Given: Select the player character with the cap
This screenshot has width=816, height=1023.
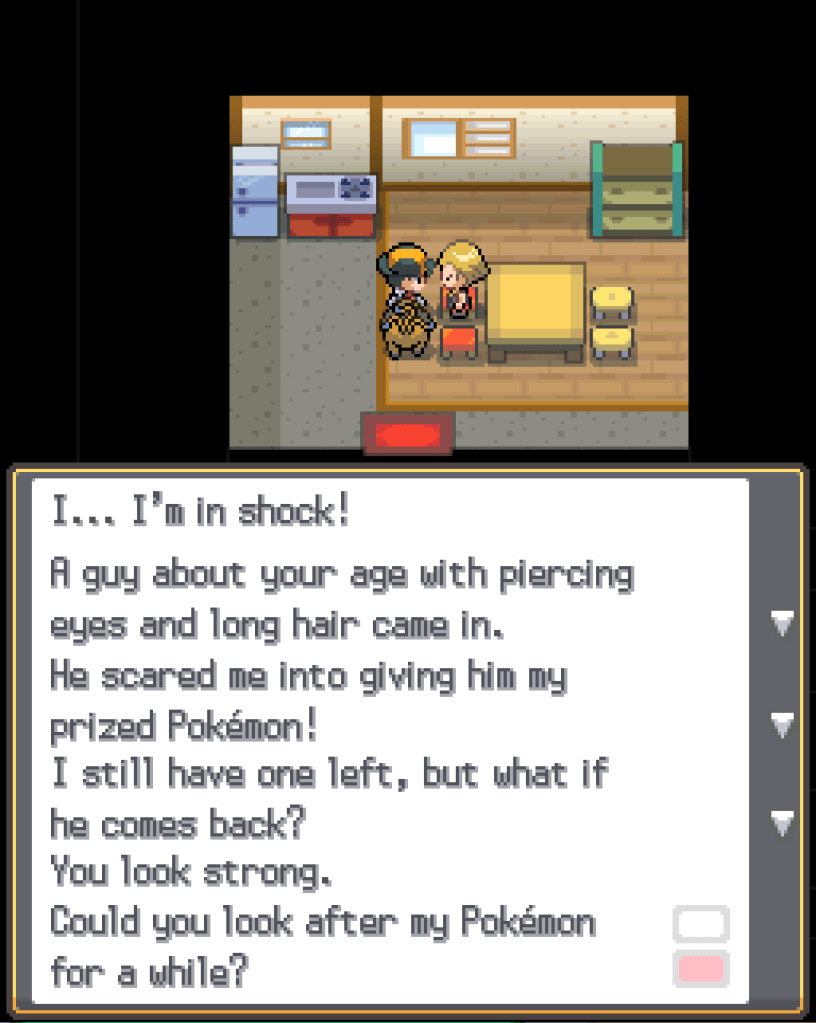Looking at the screenshot, I should [x=407, y=300].
